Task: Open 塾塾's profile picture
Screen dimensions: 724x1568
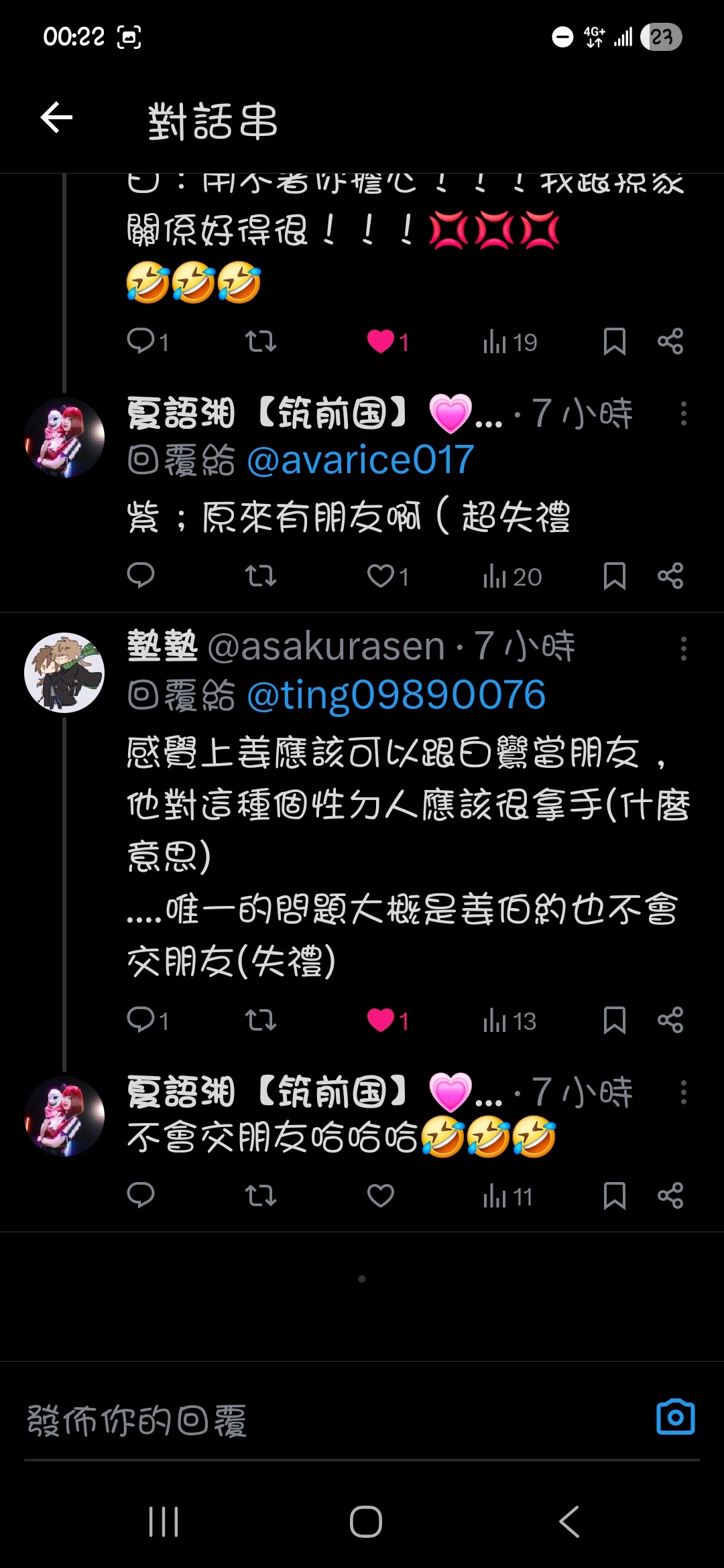Action: pyautogui.click(x=64, y=672)
